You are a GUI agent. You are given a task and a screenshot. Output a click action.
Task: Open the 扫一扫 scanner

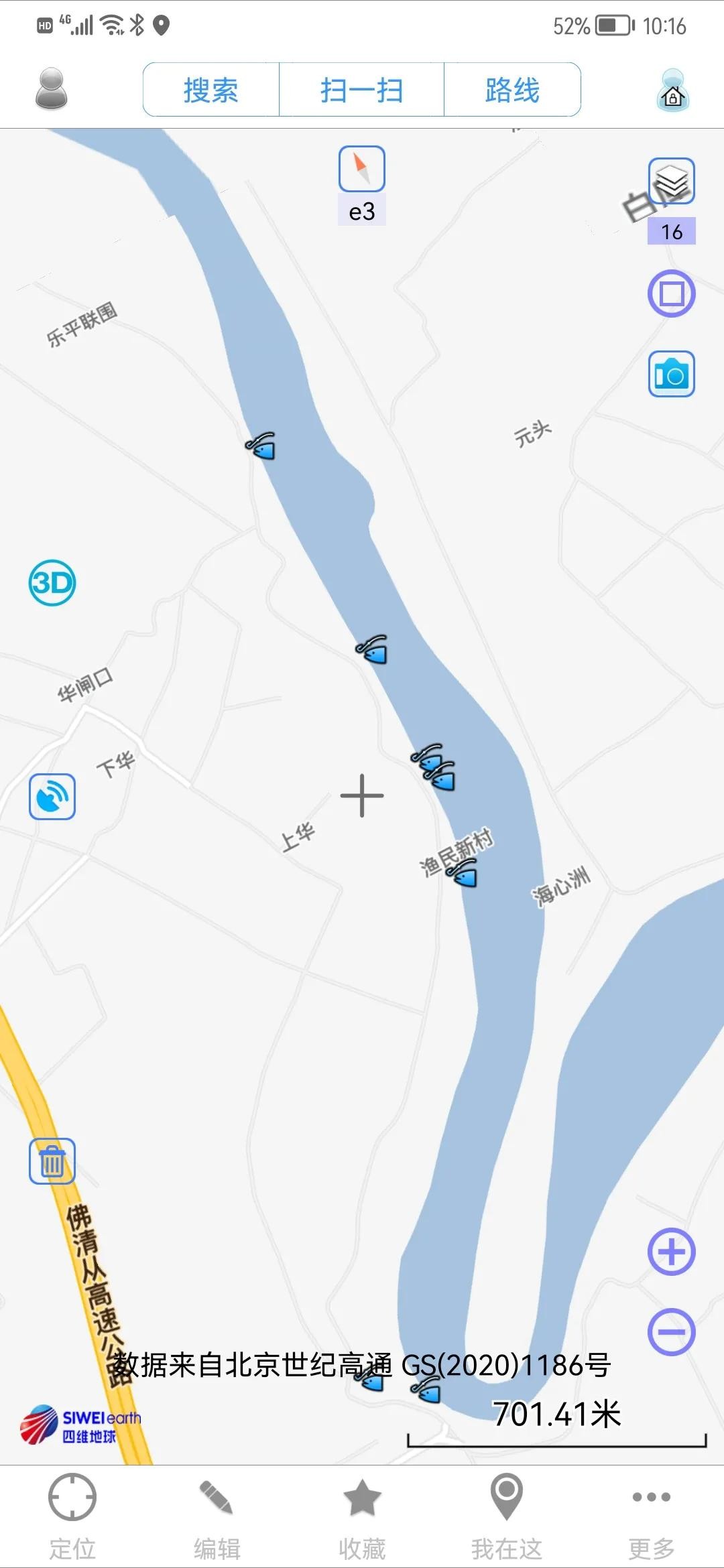(361, 90)
